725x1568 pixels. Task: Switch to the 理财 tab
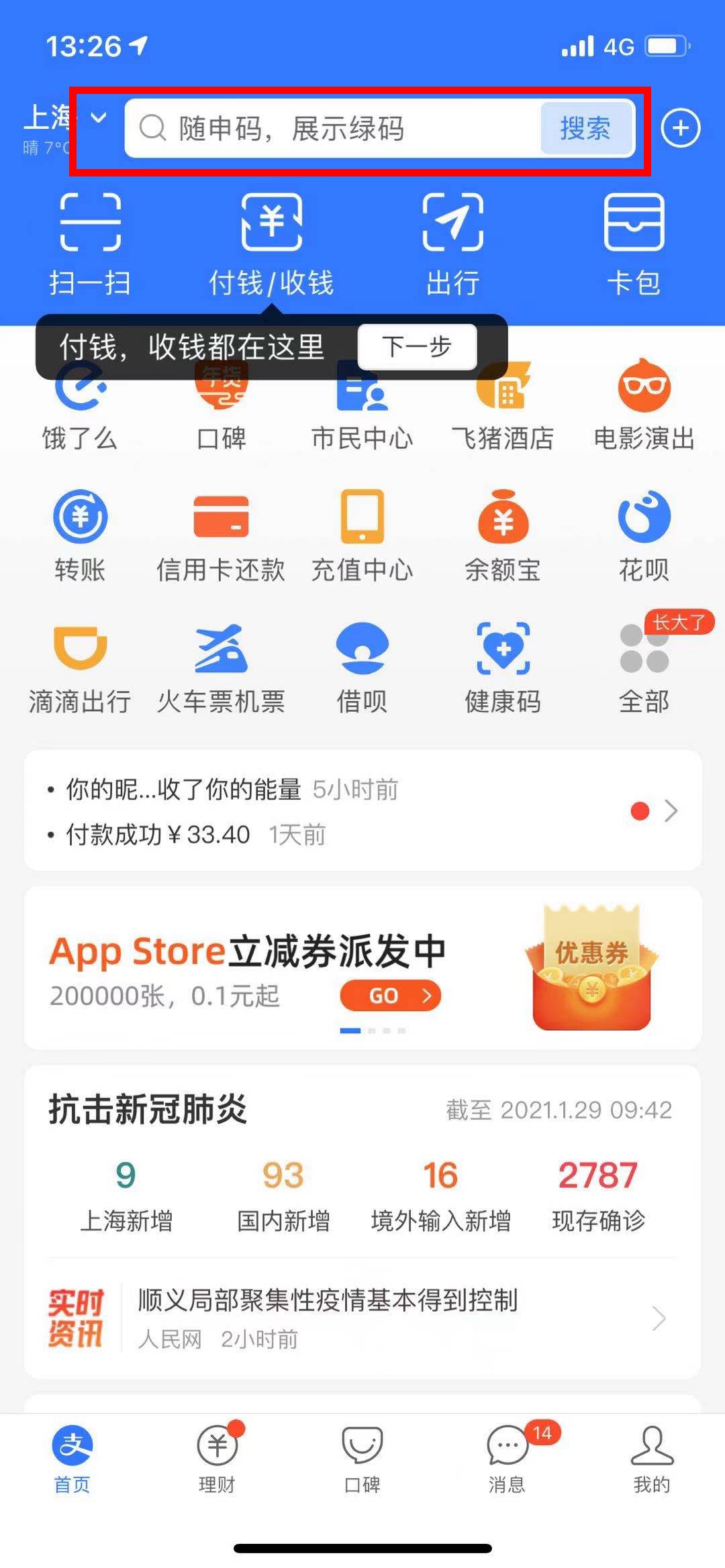pos(217,1459)
